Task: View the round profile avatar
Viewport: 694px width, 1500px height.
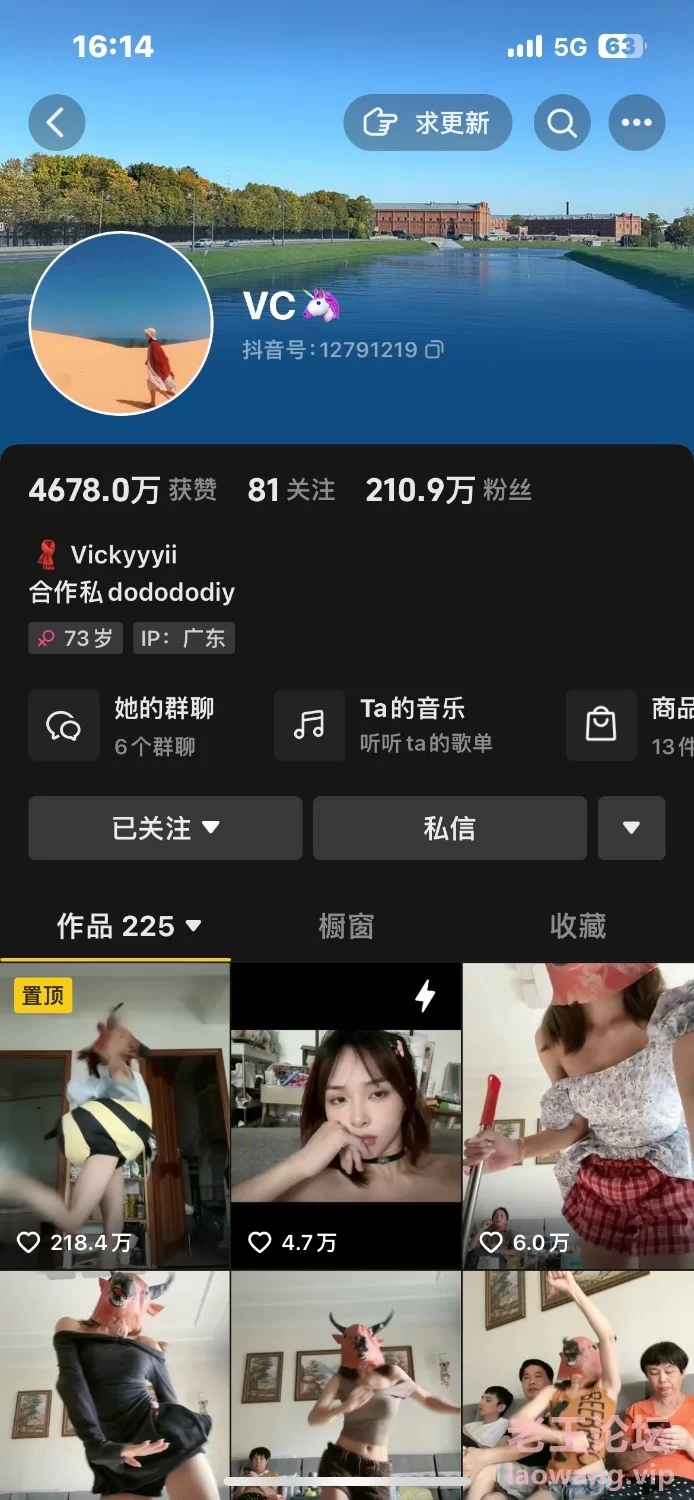Action: click(x=121, y=323)
